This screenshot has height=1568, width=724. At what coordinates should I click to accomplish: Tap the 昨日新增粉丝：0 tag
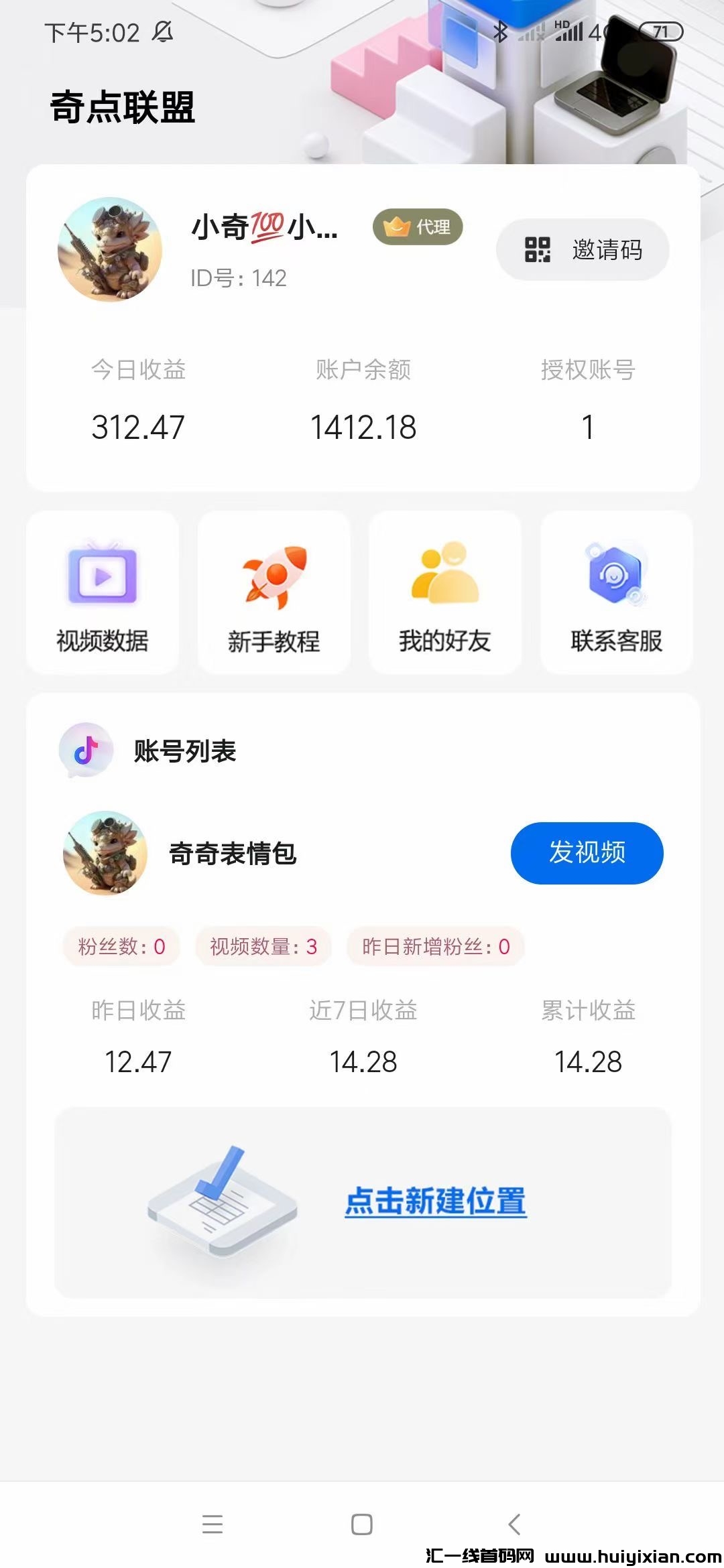(x=433, y=947)
